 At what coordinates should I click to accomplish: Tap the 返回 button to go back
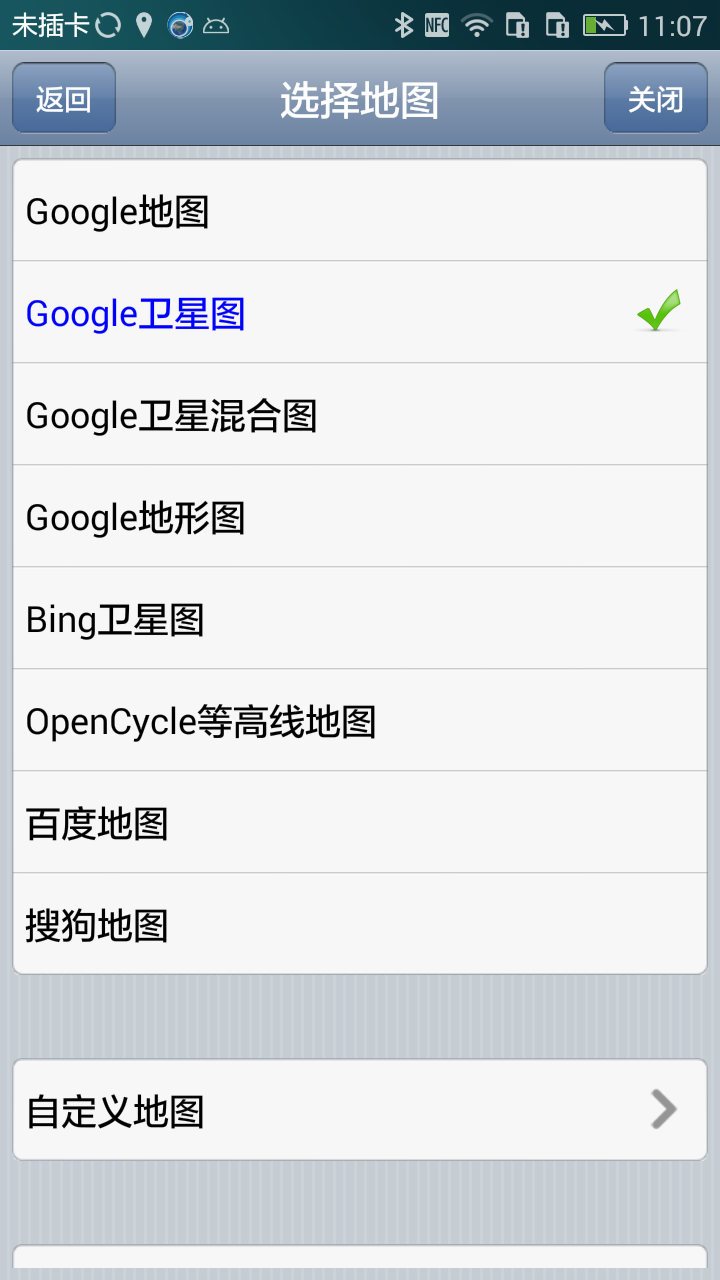tap(63, 98)
